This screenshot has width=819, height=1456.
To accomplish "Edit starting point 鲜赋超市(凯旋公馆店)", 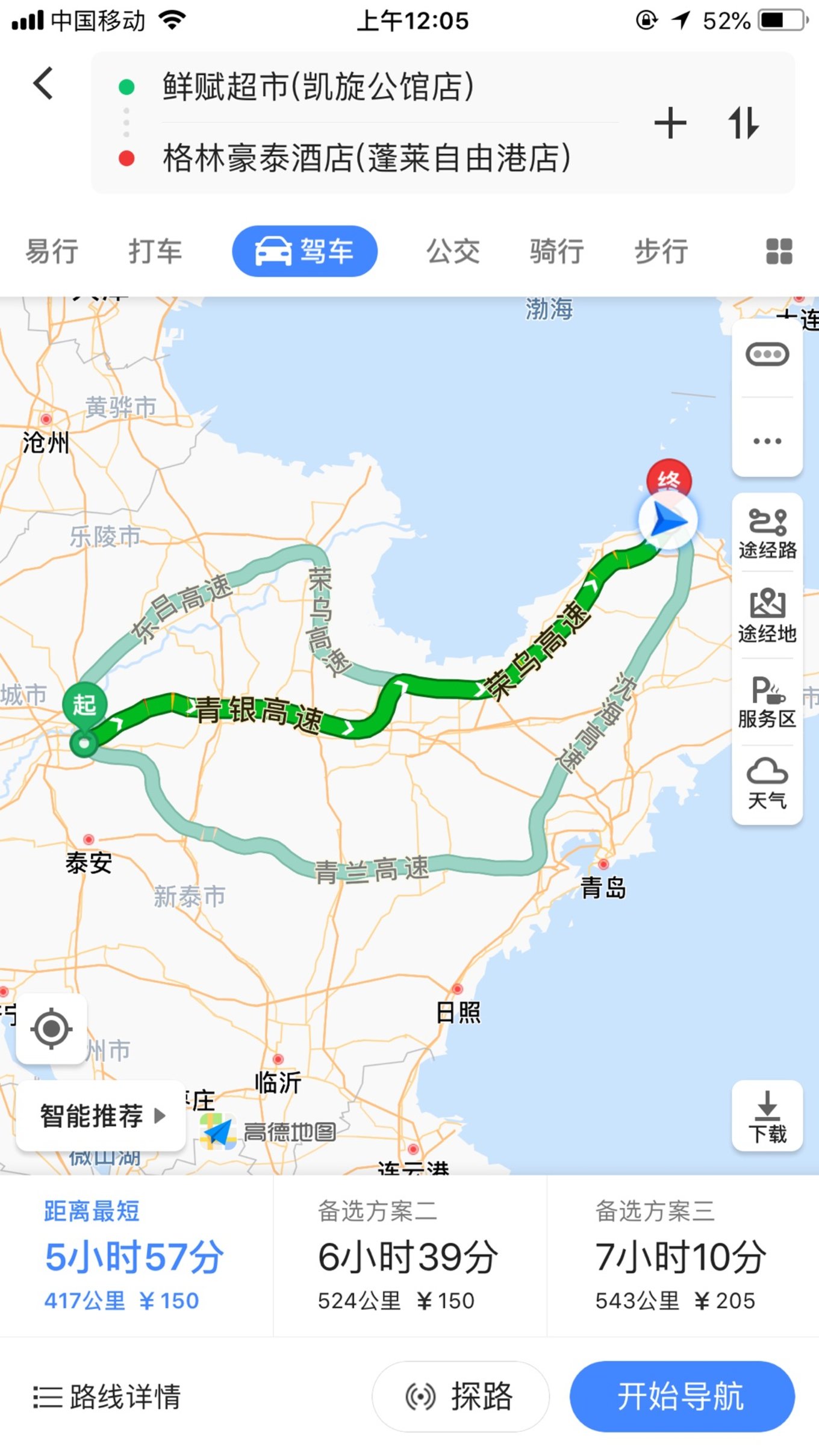I will (318, 87).
